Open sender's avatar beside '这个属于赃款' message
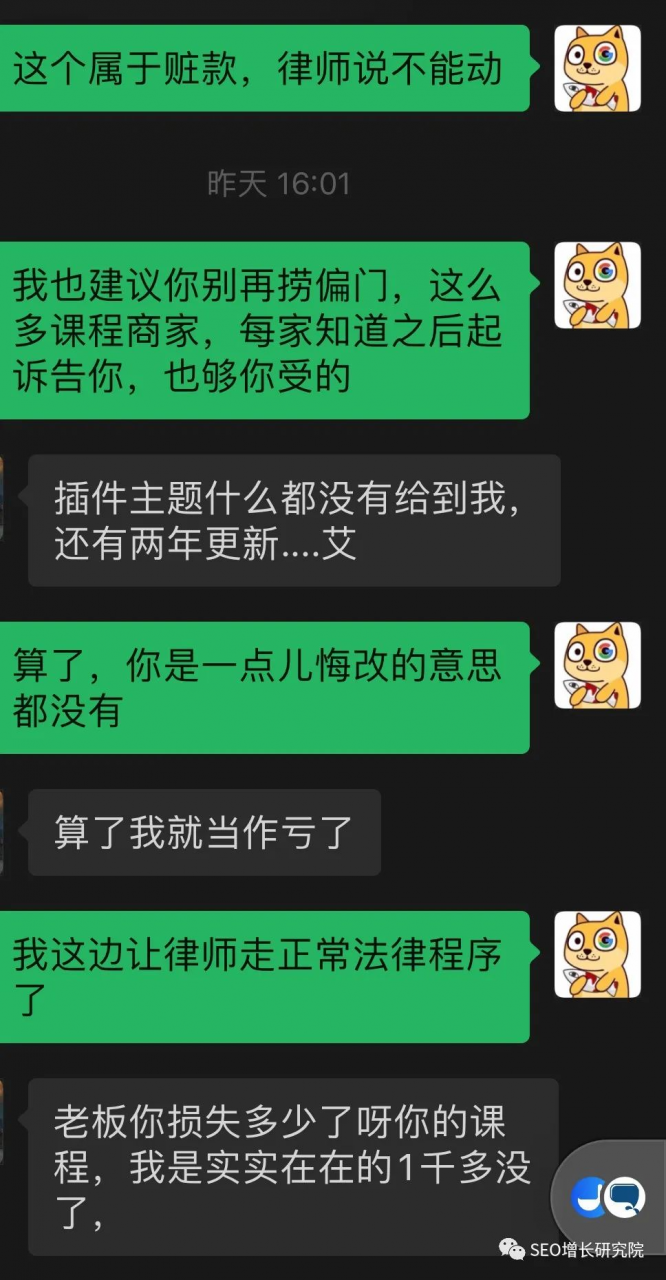Screen dimensions: 666x1280 pos(597,68)
